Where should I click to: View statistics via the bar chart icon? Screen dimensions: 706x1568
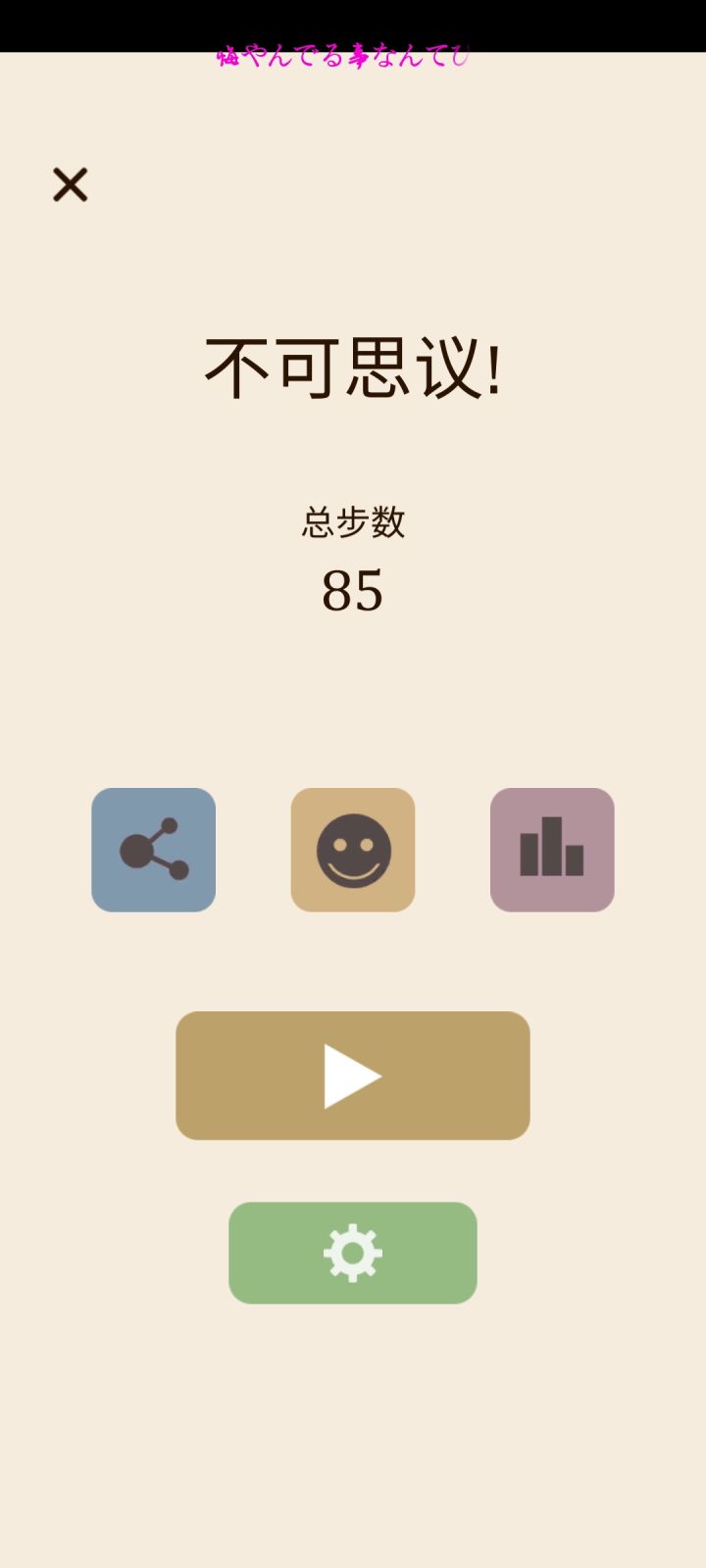click(x=552, y=850)
